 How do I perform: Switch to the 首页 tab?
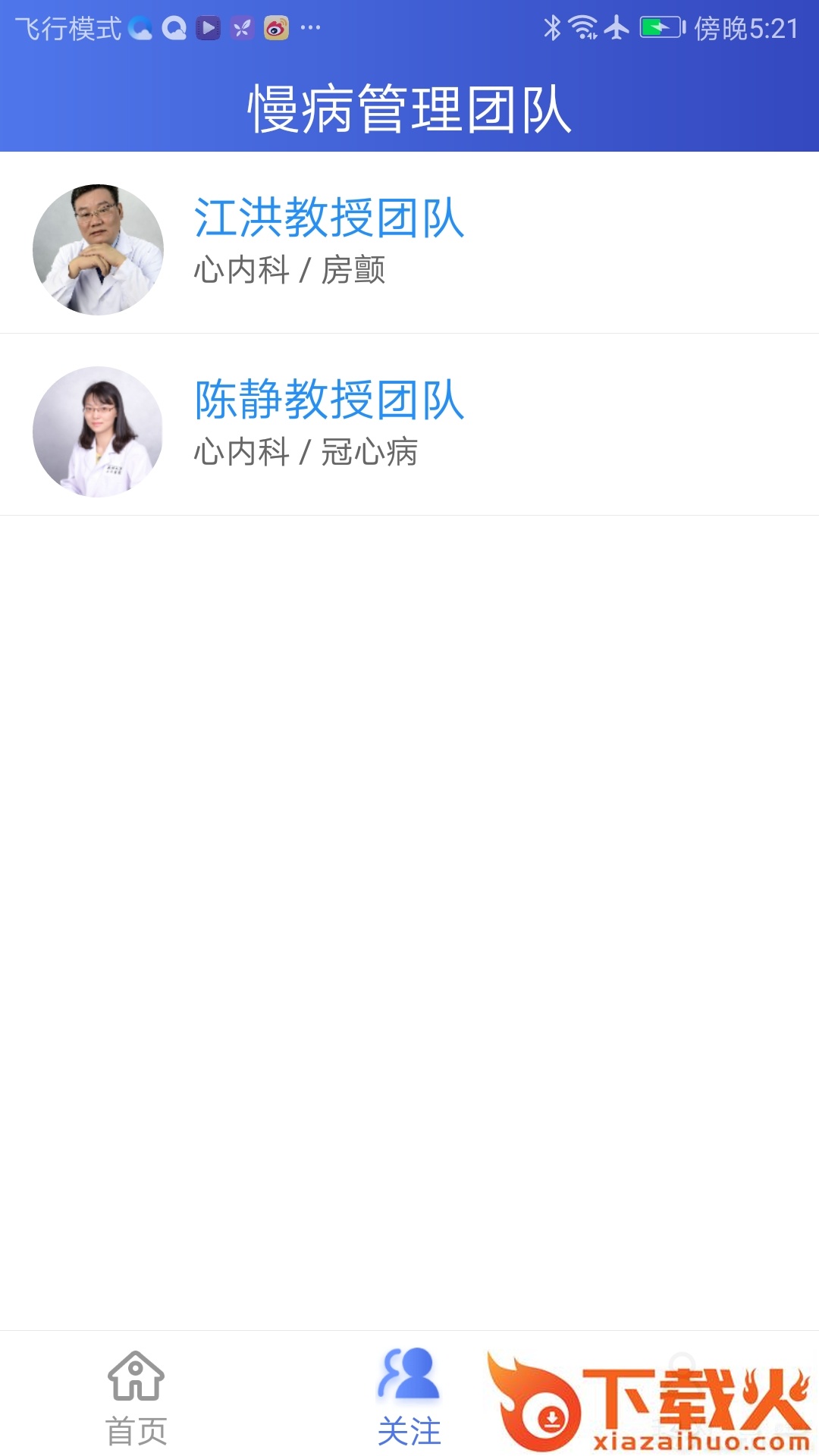pos(136,1397)
